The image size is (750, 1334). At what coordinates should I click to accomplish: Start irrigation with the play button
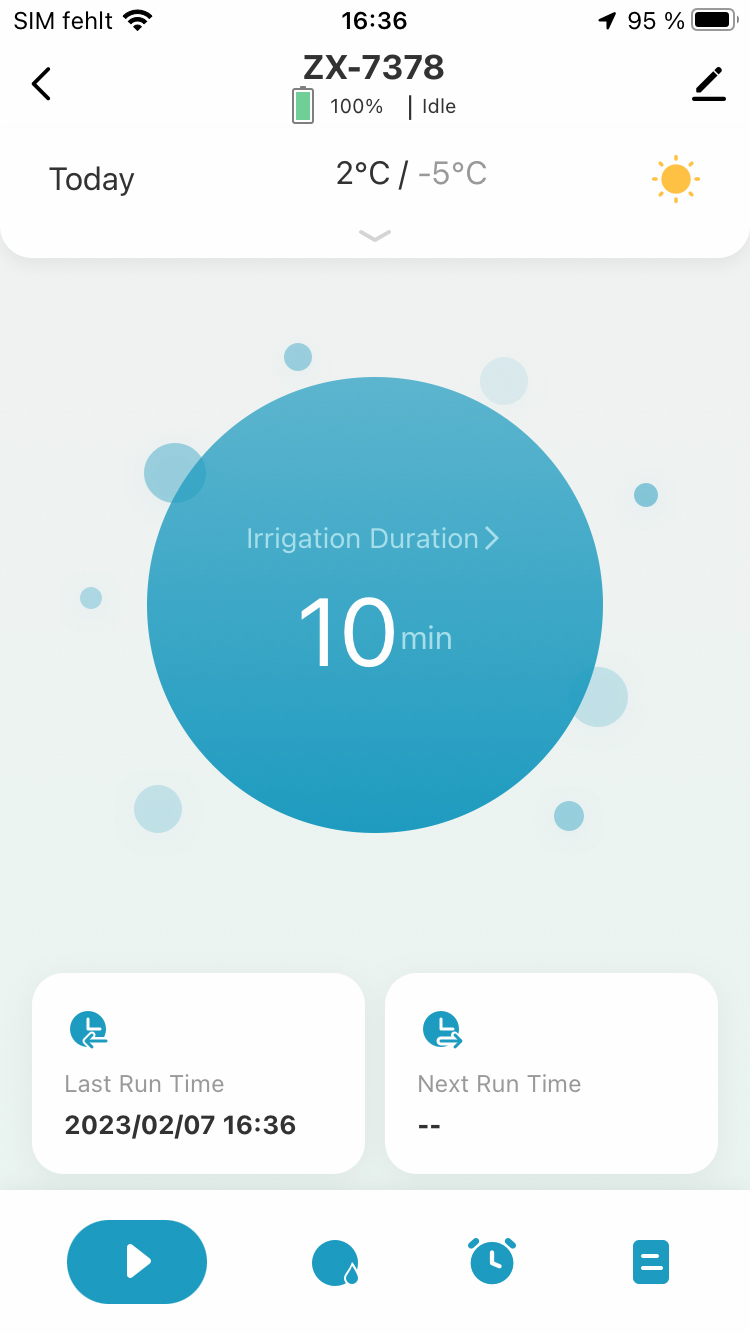[137, 1262]
